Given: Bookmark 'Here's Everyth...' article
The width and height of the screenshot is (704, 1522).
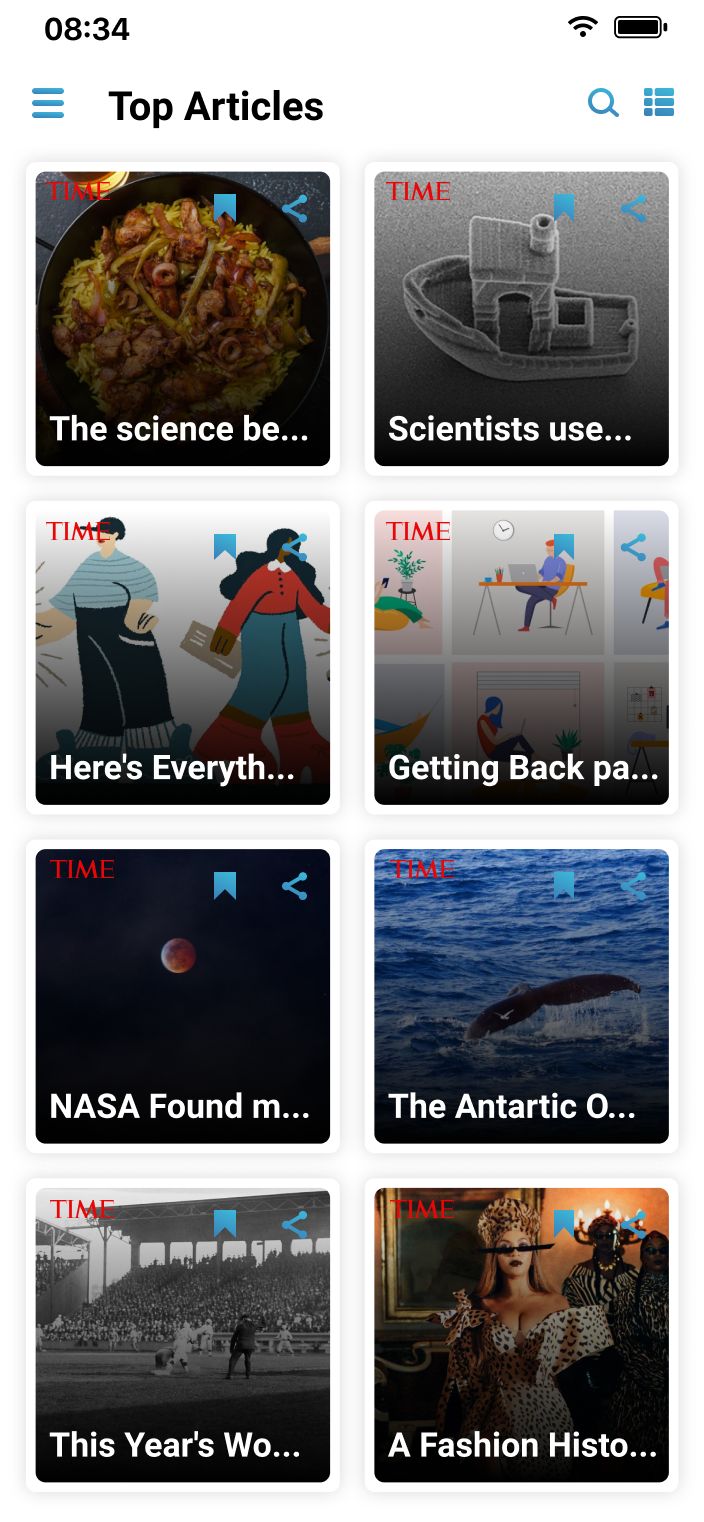Looking at the screenshot, I should coord(225,547).
